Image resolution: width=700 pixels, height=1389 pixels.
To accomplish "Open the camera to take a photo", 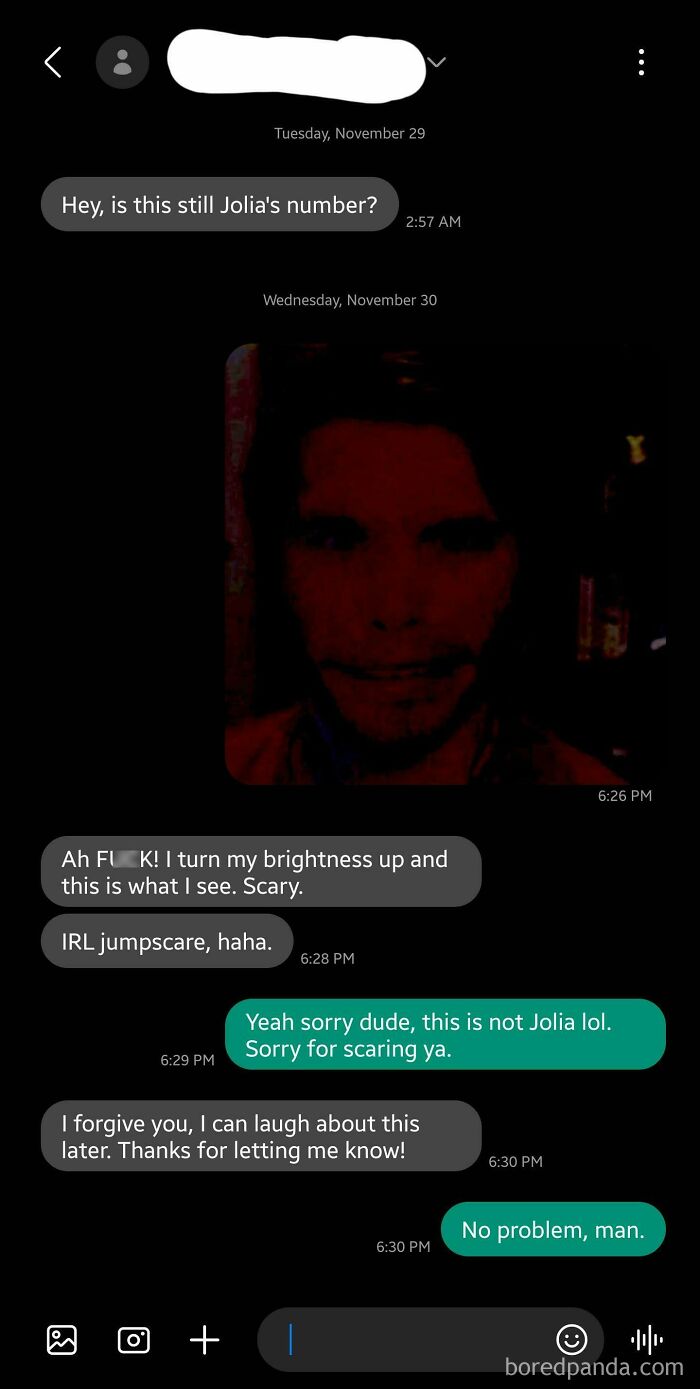I will click(134, 1339).
